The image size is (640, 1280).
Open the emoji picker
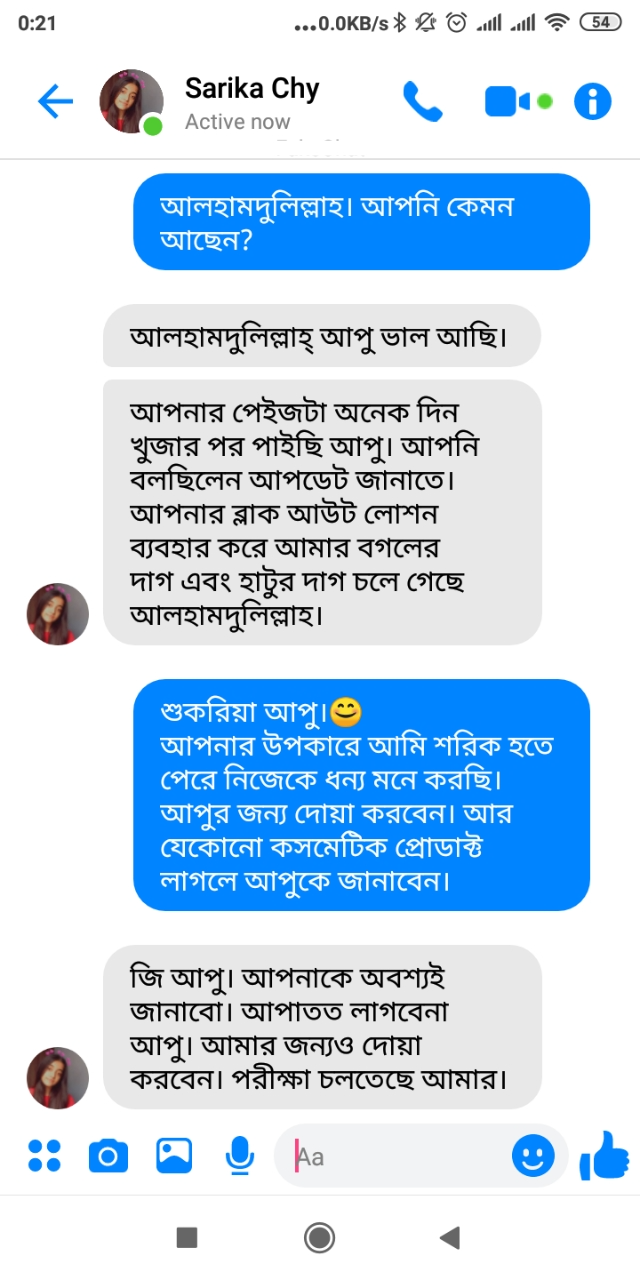click(x=533, y=1156)
